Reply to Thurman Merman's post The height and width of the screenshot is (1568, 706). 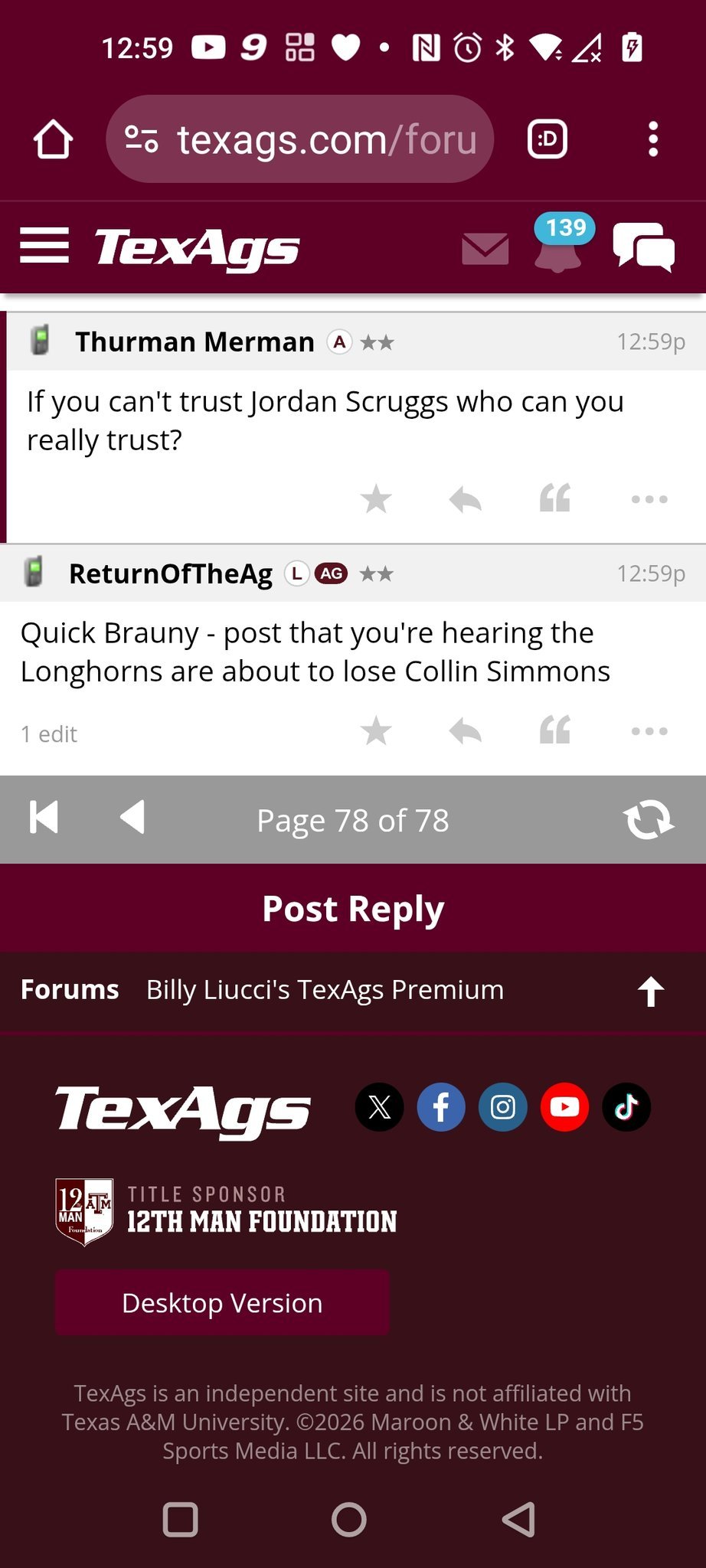pyautogui.click(x=465, y=499)
